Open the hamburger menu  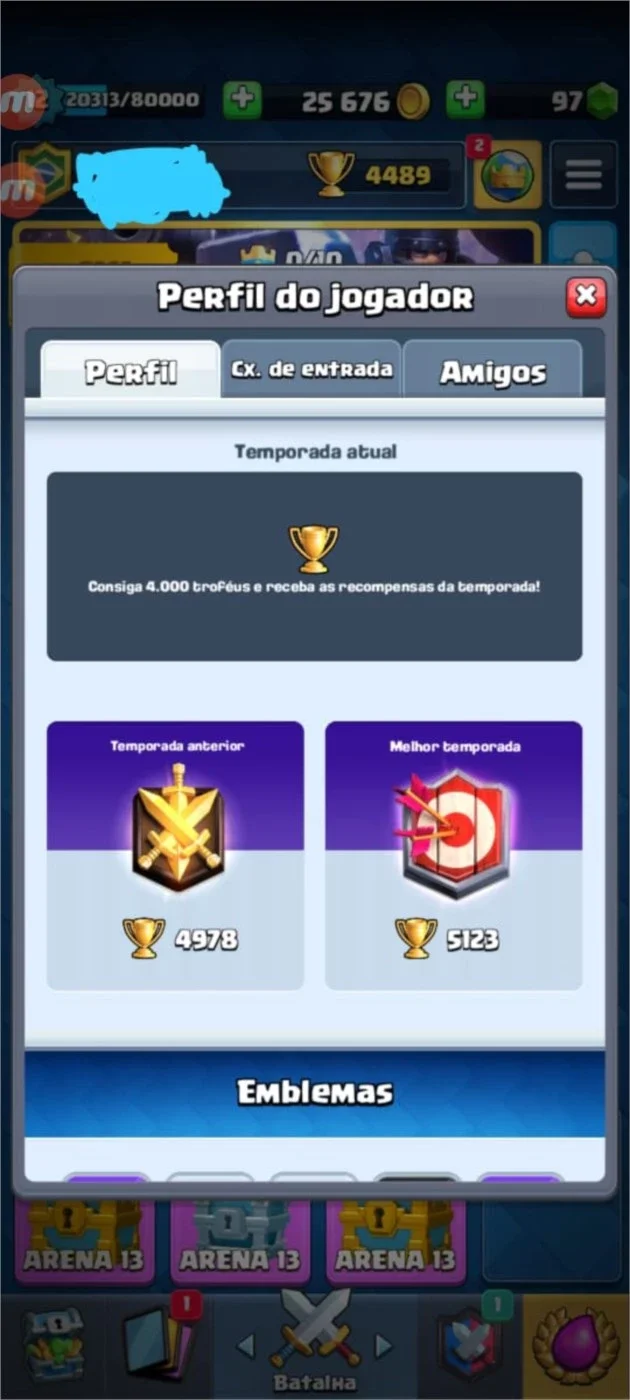pos(584,175)
